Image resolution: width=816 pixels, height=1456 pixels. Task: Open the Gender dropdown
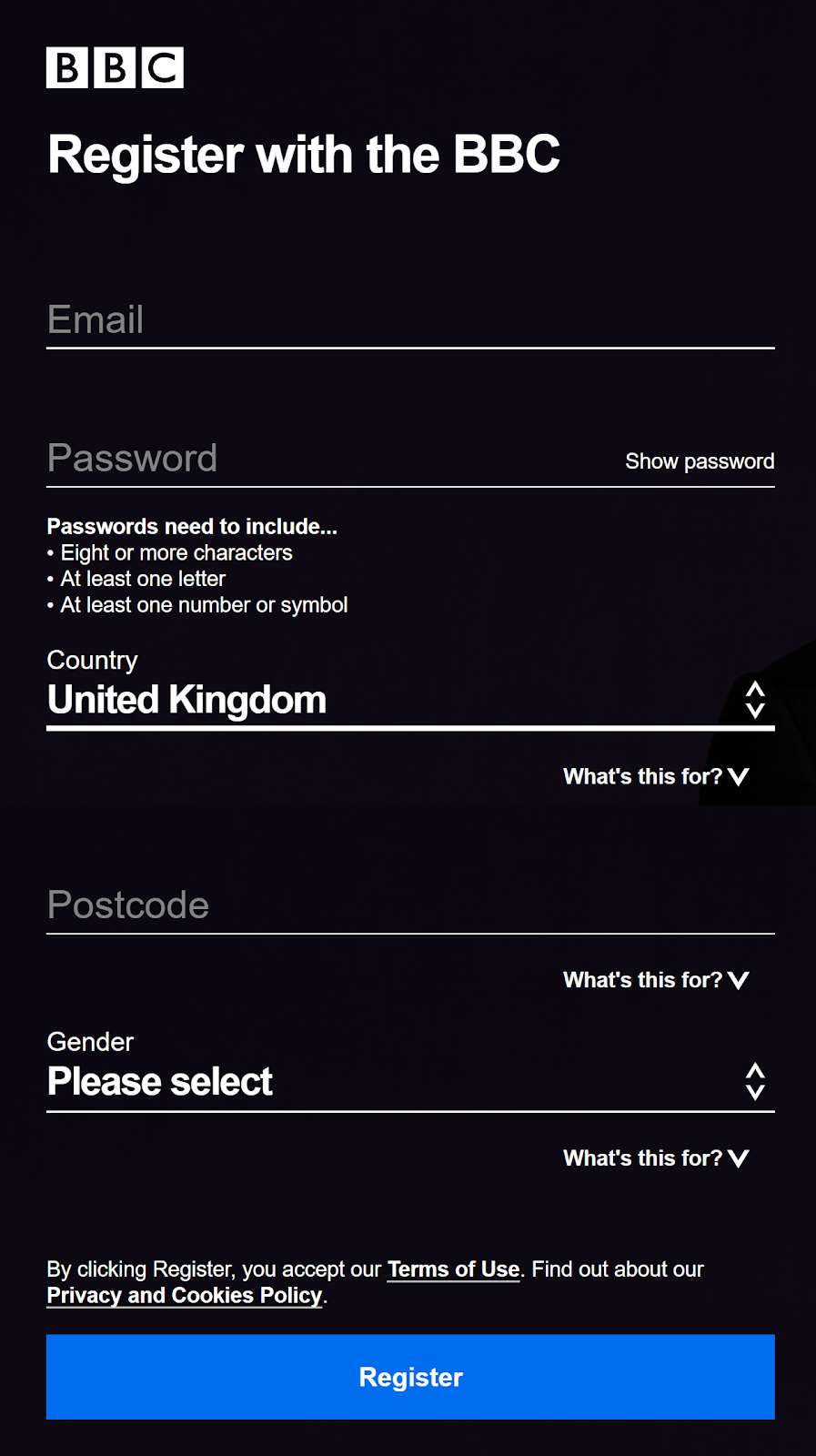click(409, 1082)
